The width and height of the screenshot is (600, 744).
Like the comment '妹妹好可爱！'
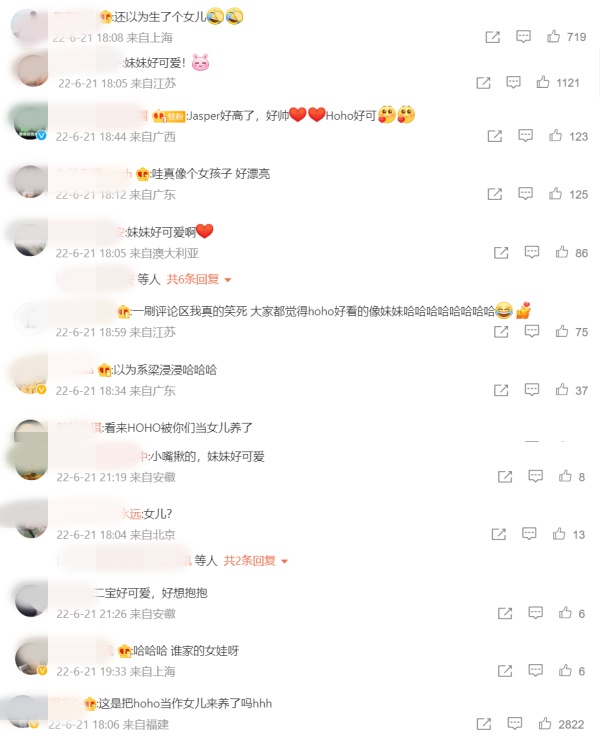(x=543, y=83)
